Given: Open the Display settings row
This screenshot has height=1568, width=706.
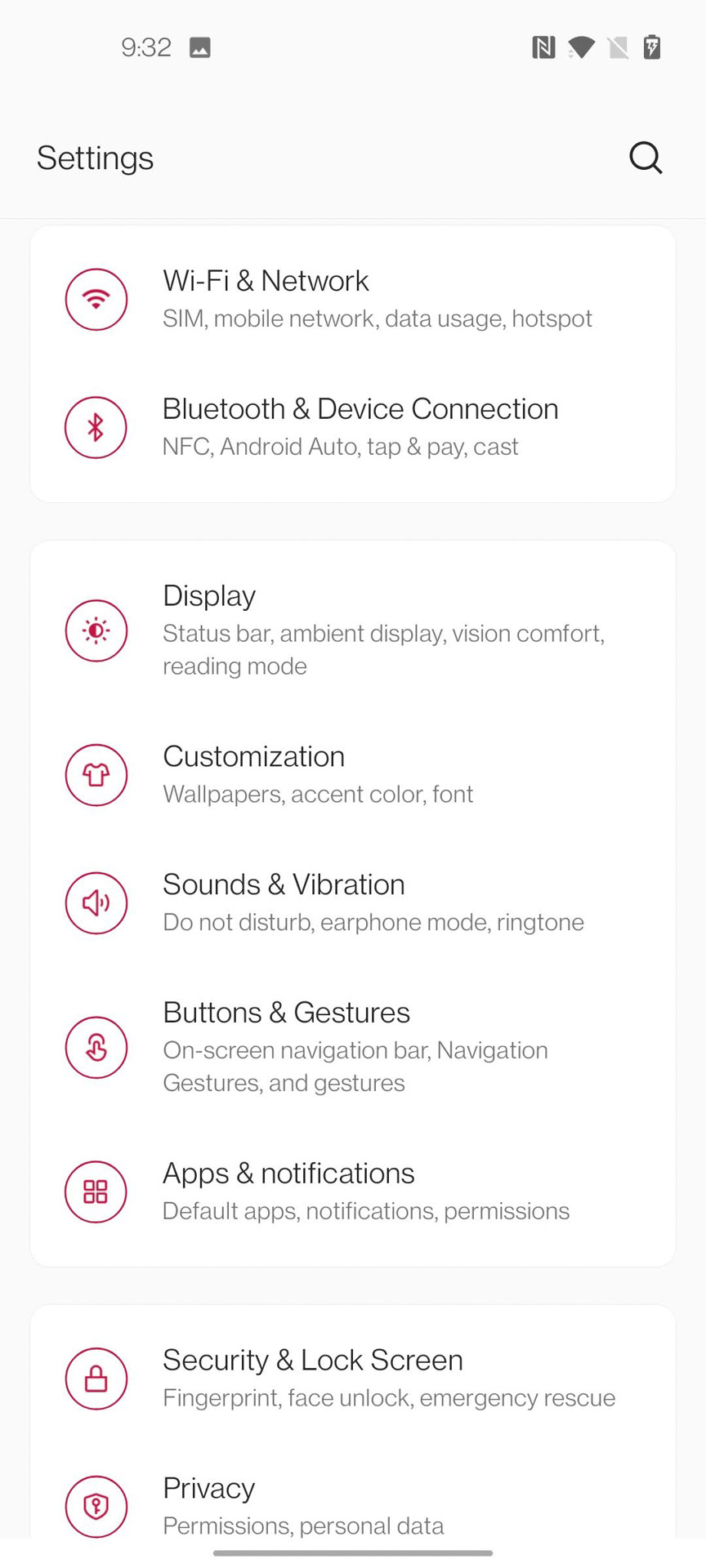Looking at the screenshot, I should pyautogui.click(x=352, y=630).
